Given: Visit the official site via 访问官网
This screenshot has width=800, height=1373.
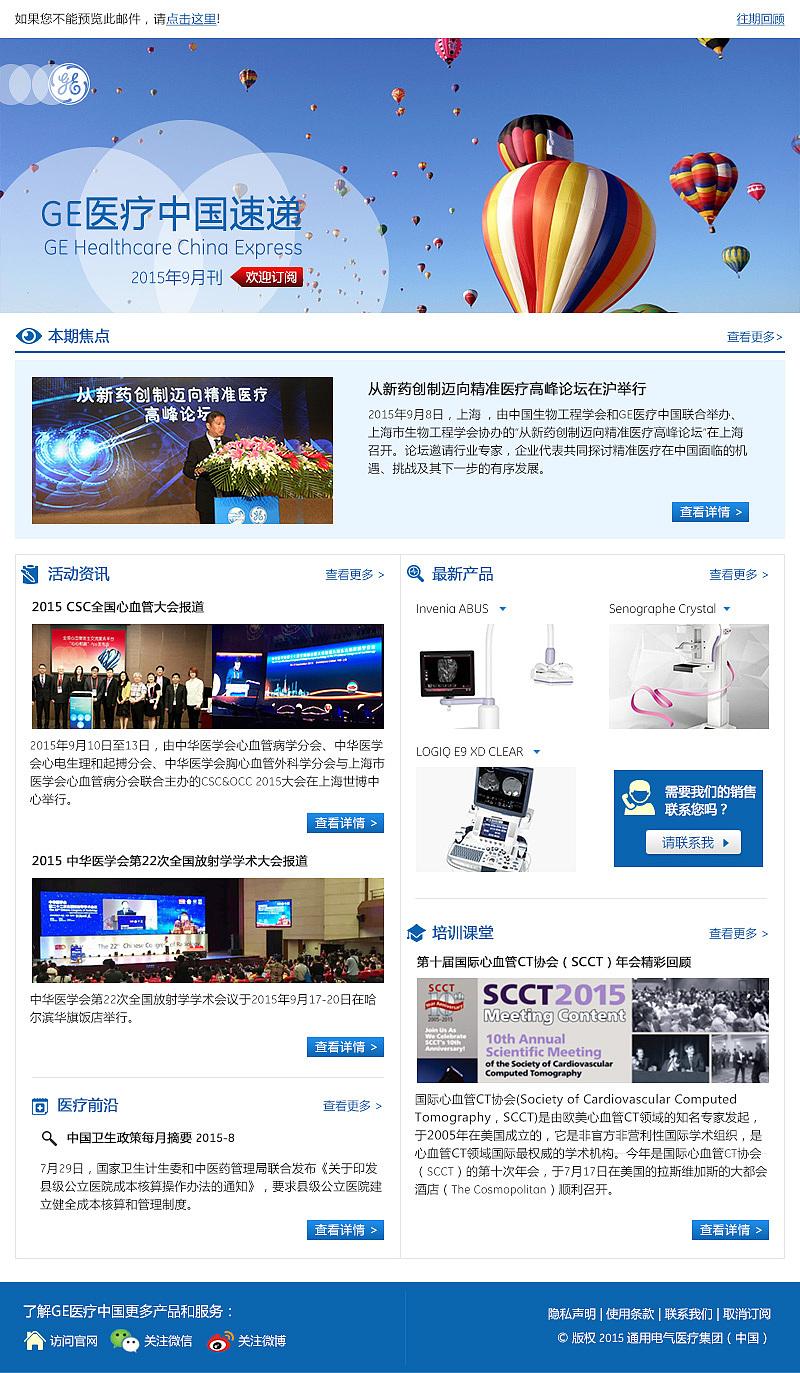Looking at the screenshot, I should pyautogui.click(x=62, y=1341).
